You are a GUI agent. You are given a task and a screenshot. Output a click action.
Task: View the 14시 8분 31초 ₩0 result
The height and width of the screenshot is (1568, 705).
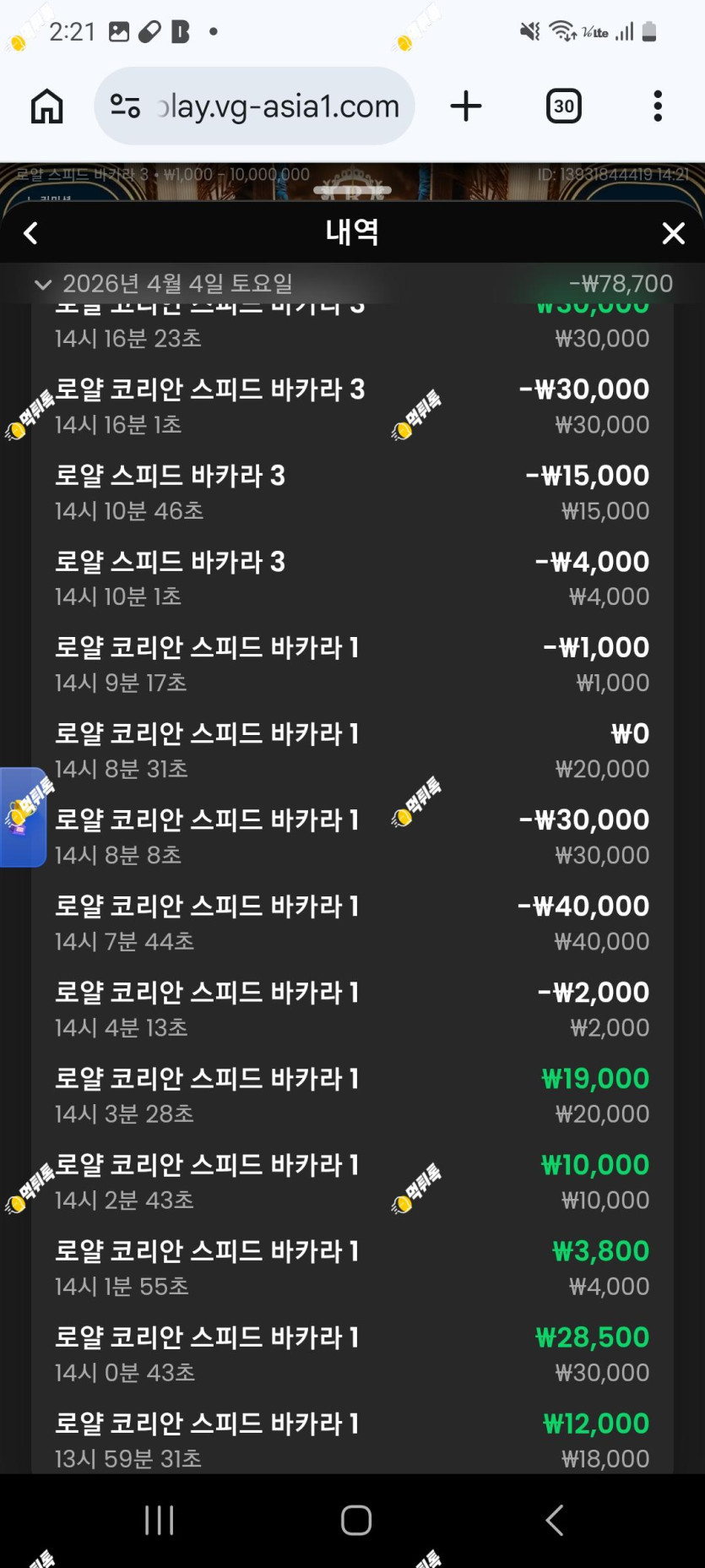tap(352, 751)
